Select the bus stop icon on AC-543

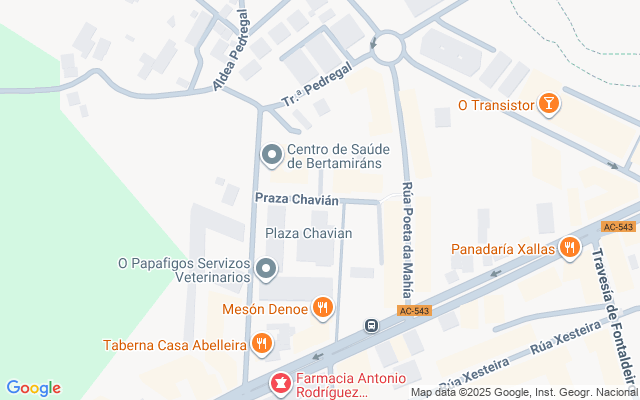click(x=371, y=325)
